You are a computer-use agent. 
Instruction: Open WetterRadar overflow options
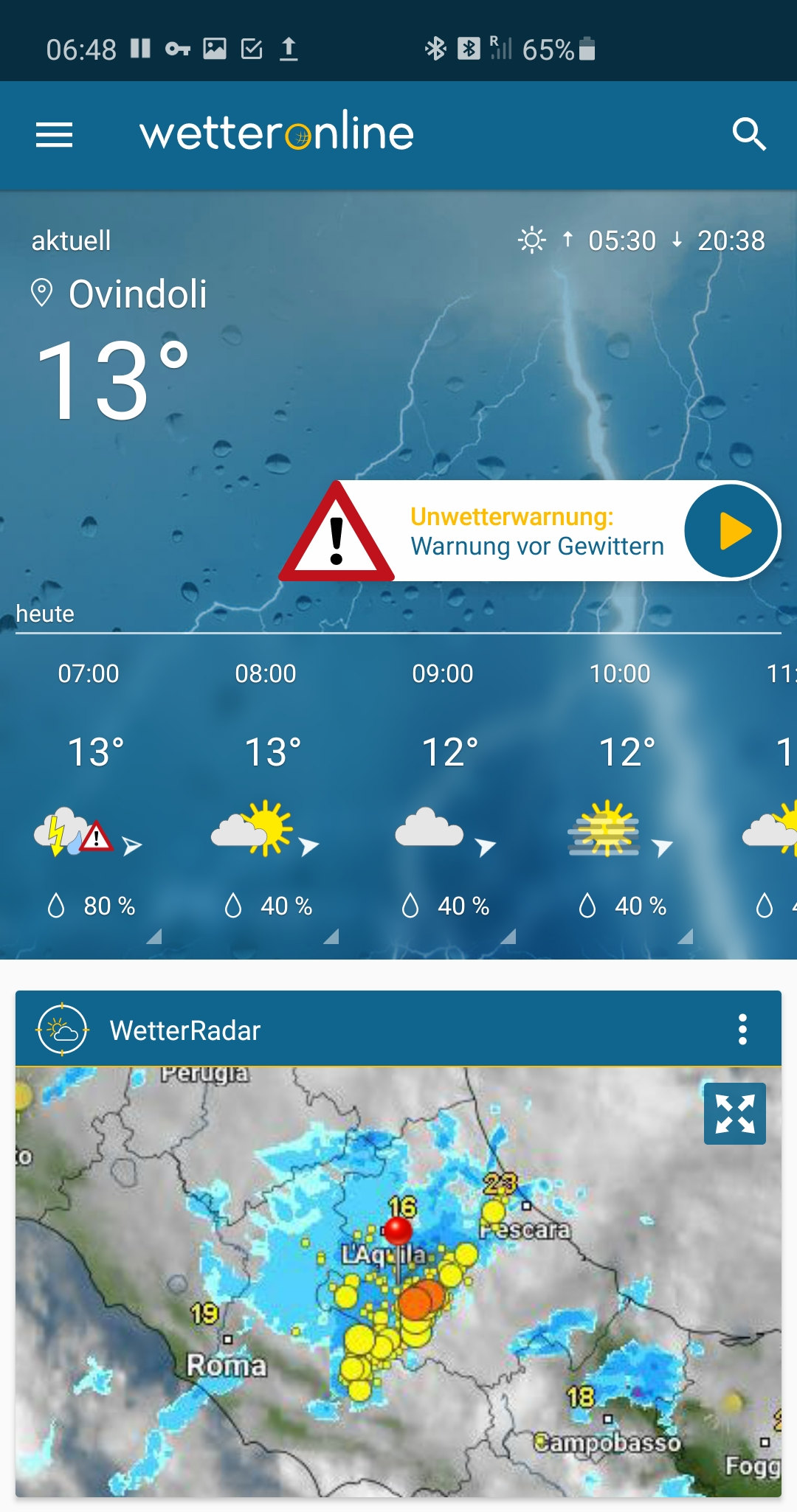tap(742, 1030)
